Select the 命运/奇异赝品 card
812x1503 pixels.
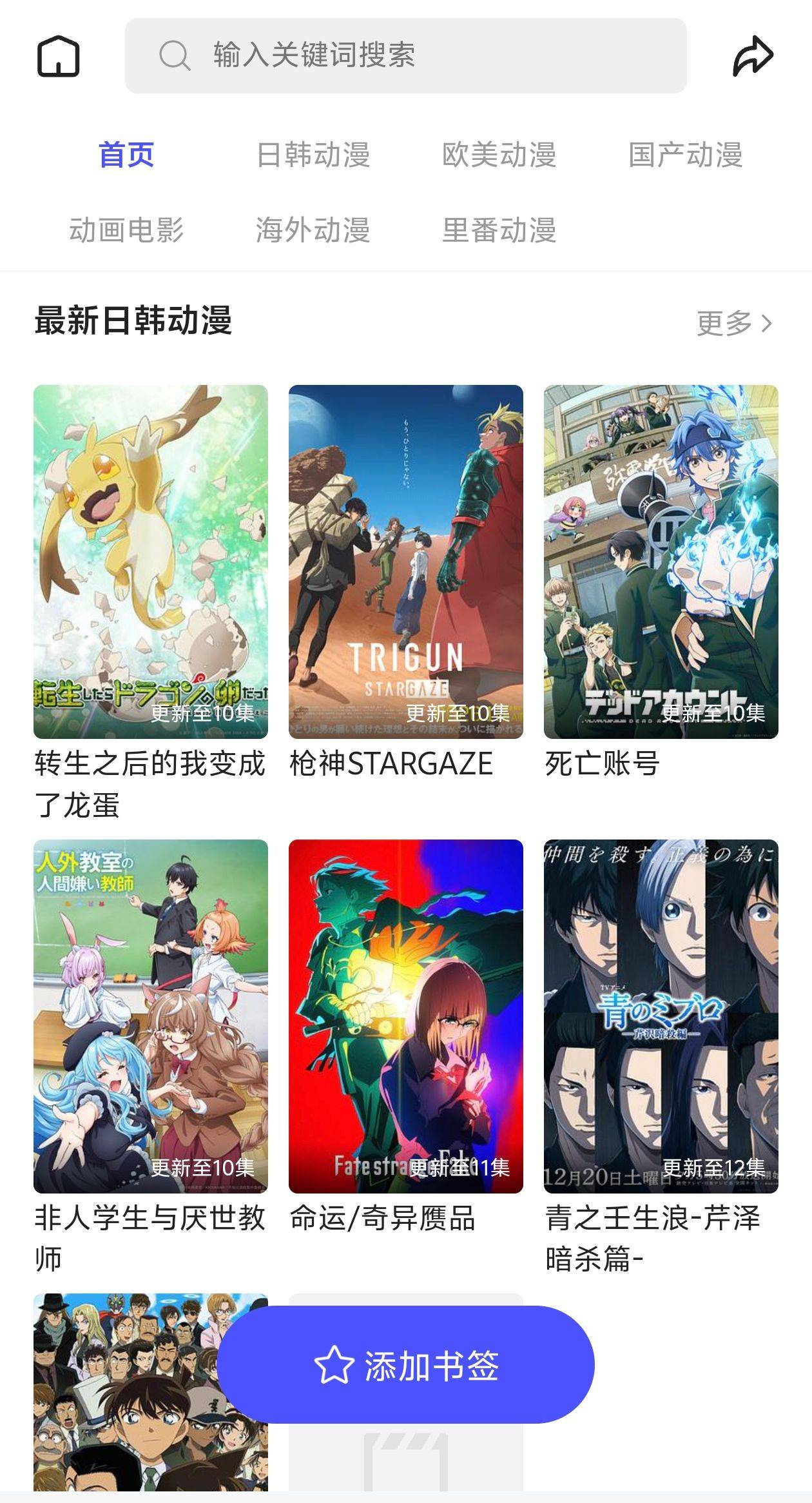tap(406, 1016)
